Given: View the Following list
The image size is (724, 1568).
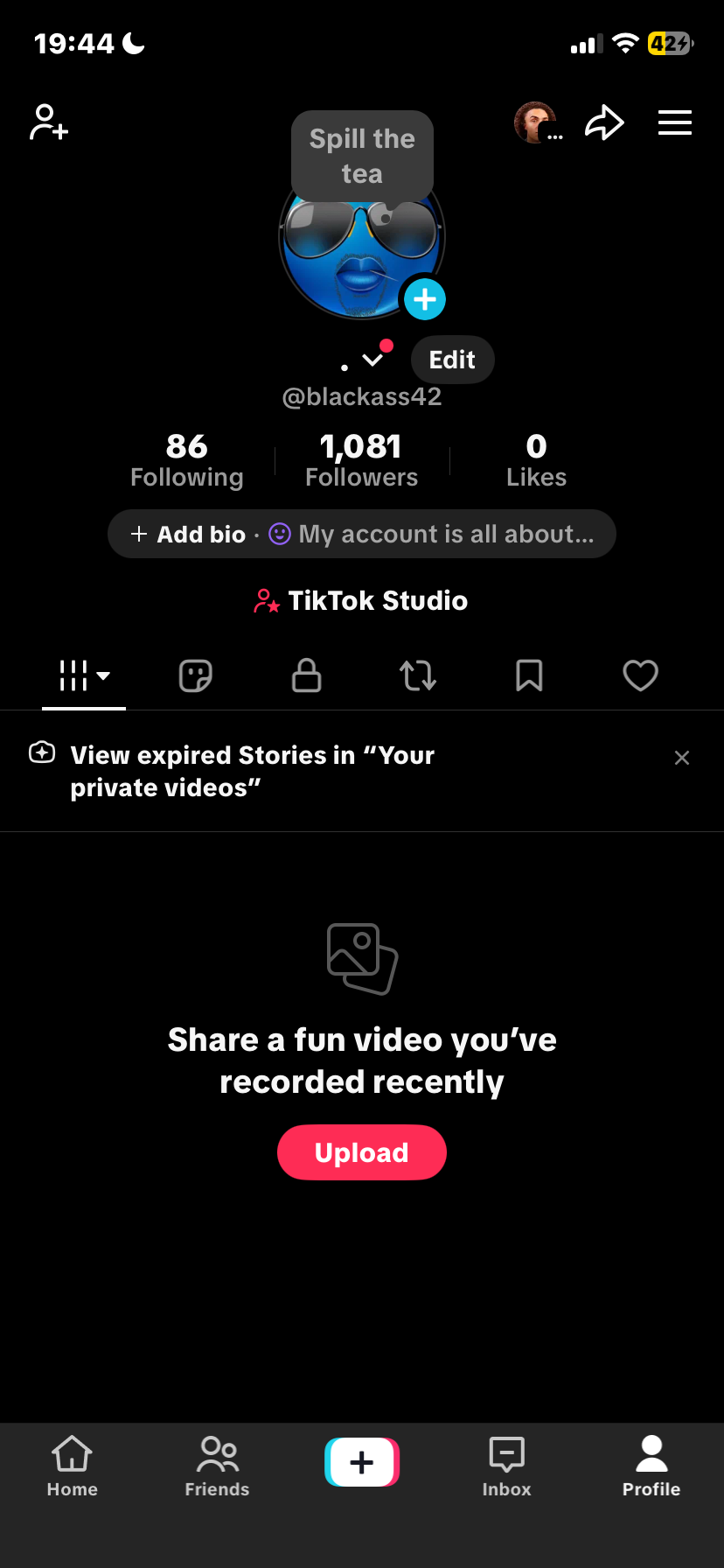Looking at the screenshot, I should pos(187,460).
